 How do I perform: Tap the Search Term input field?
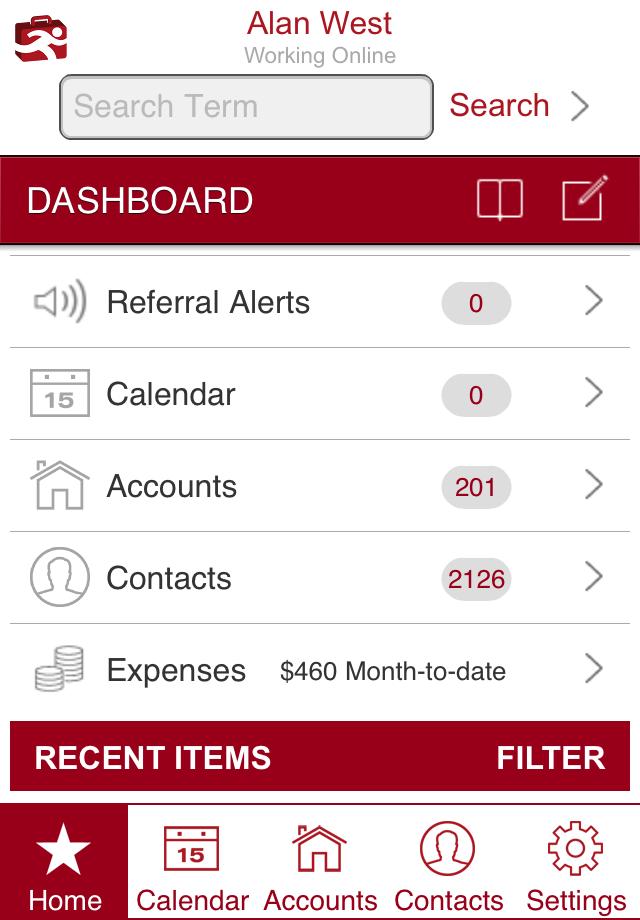point(246,107)
